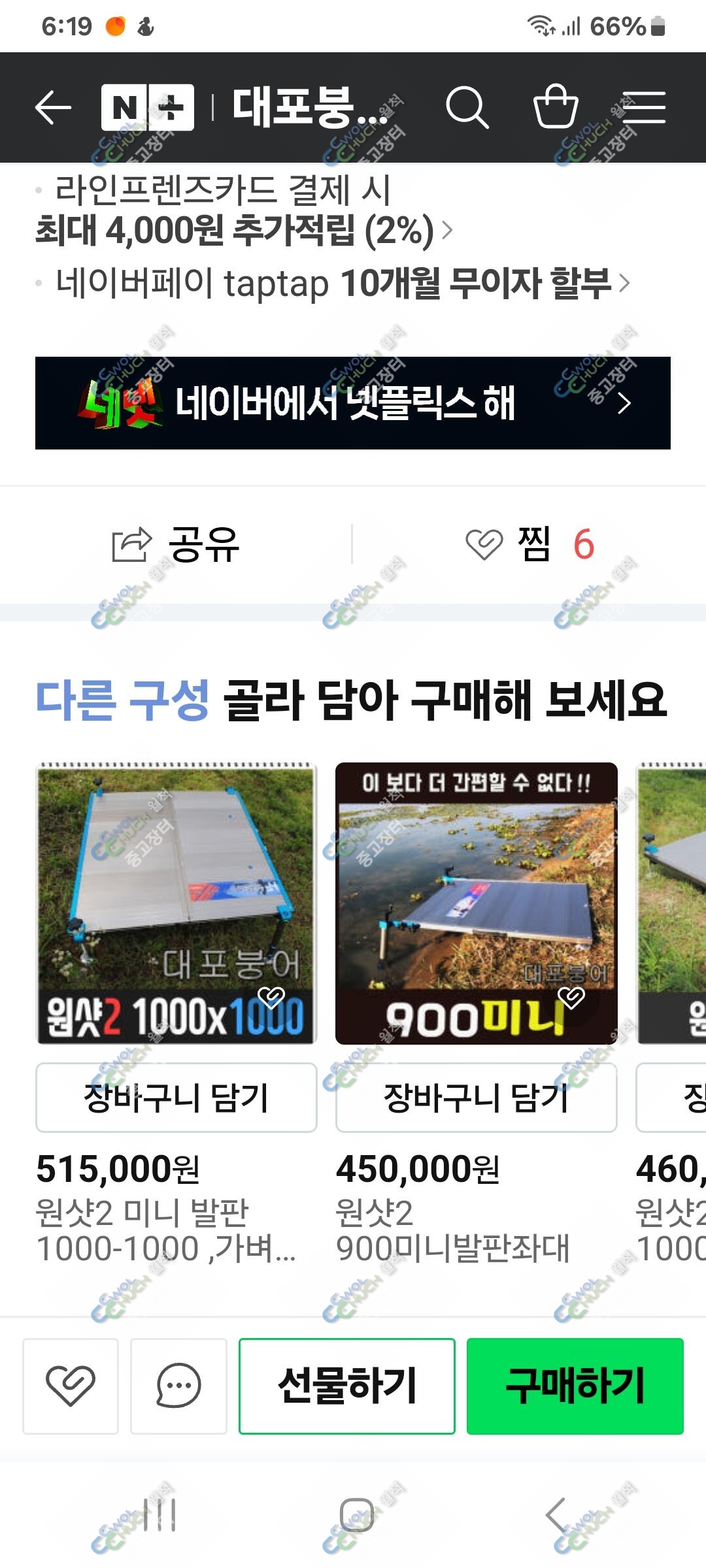Screen dimensions: 706x1568
Task: Open the 네이버에서 넷플릭스 banner
Action: point(353,403)
